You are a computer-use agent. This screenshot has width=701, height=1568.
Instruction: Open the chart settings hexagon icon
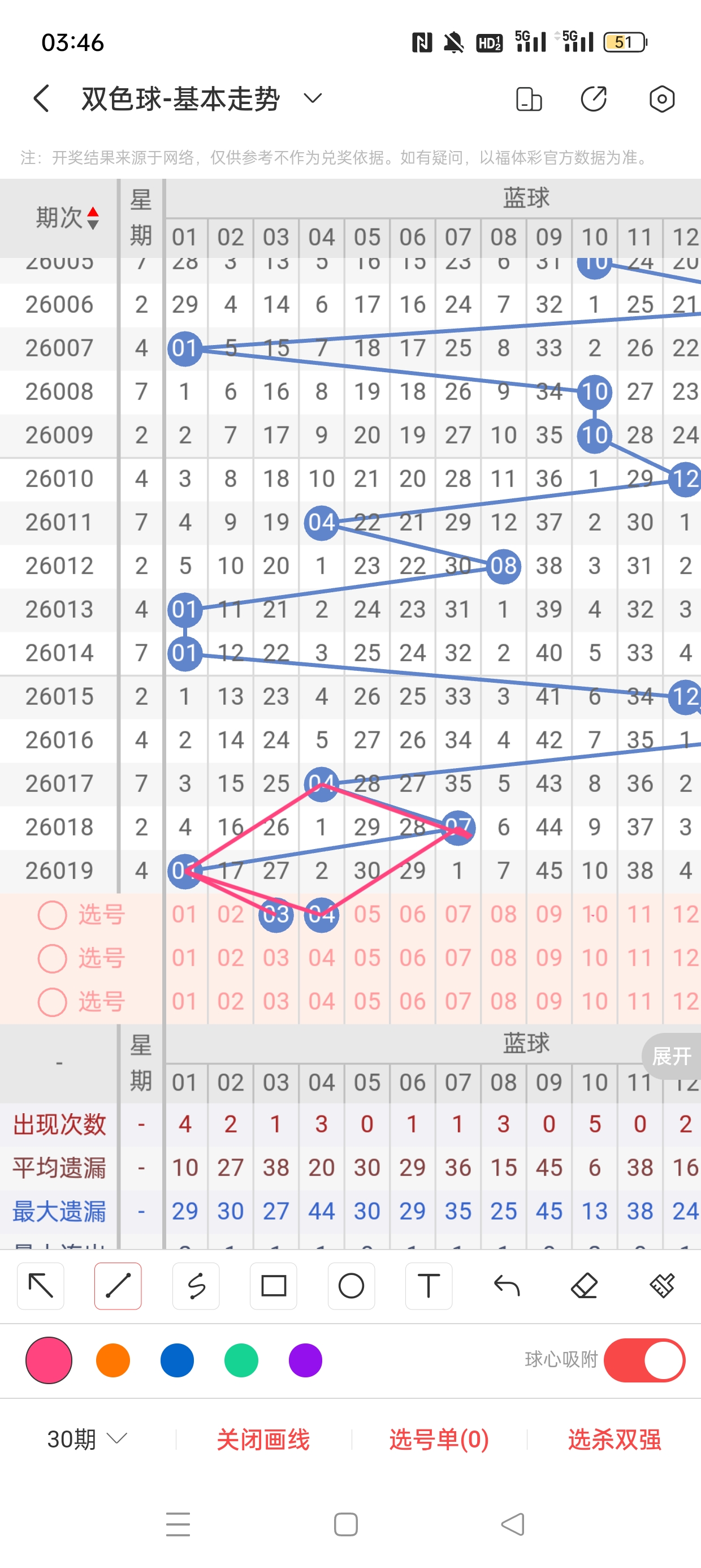point(661,99)
